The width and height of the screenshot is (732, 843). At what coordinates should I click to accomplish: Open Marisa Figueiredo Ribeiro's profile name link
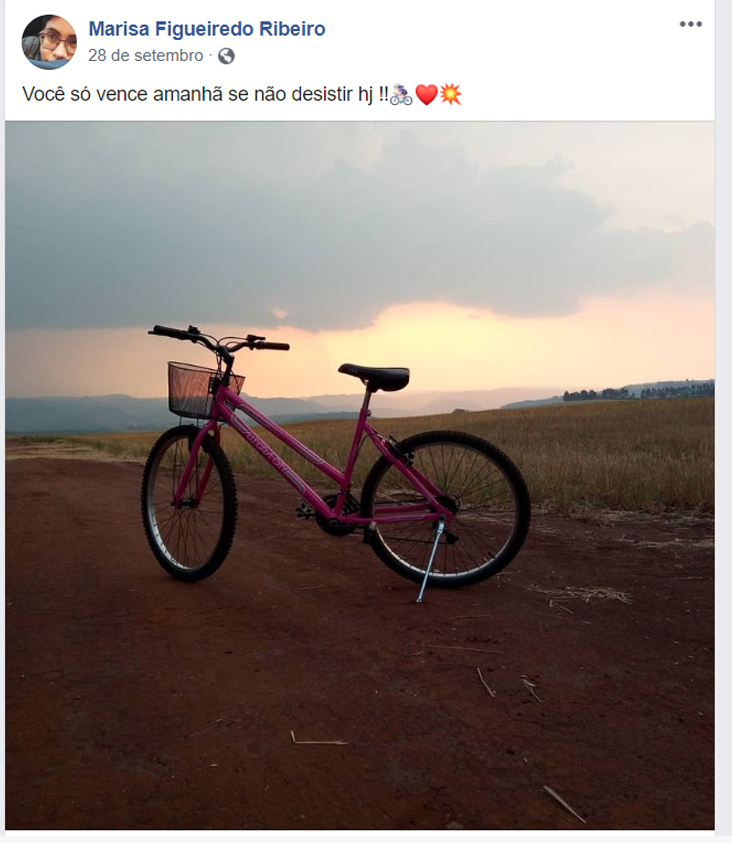pyautogui.click(x=207, y=29)
